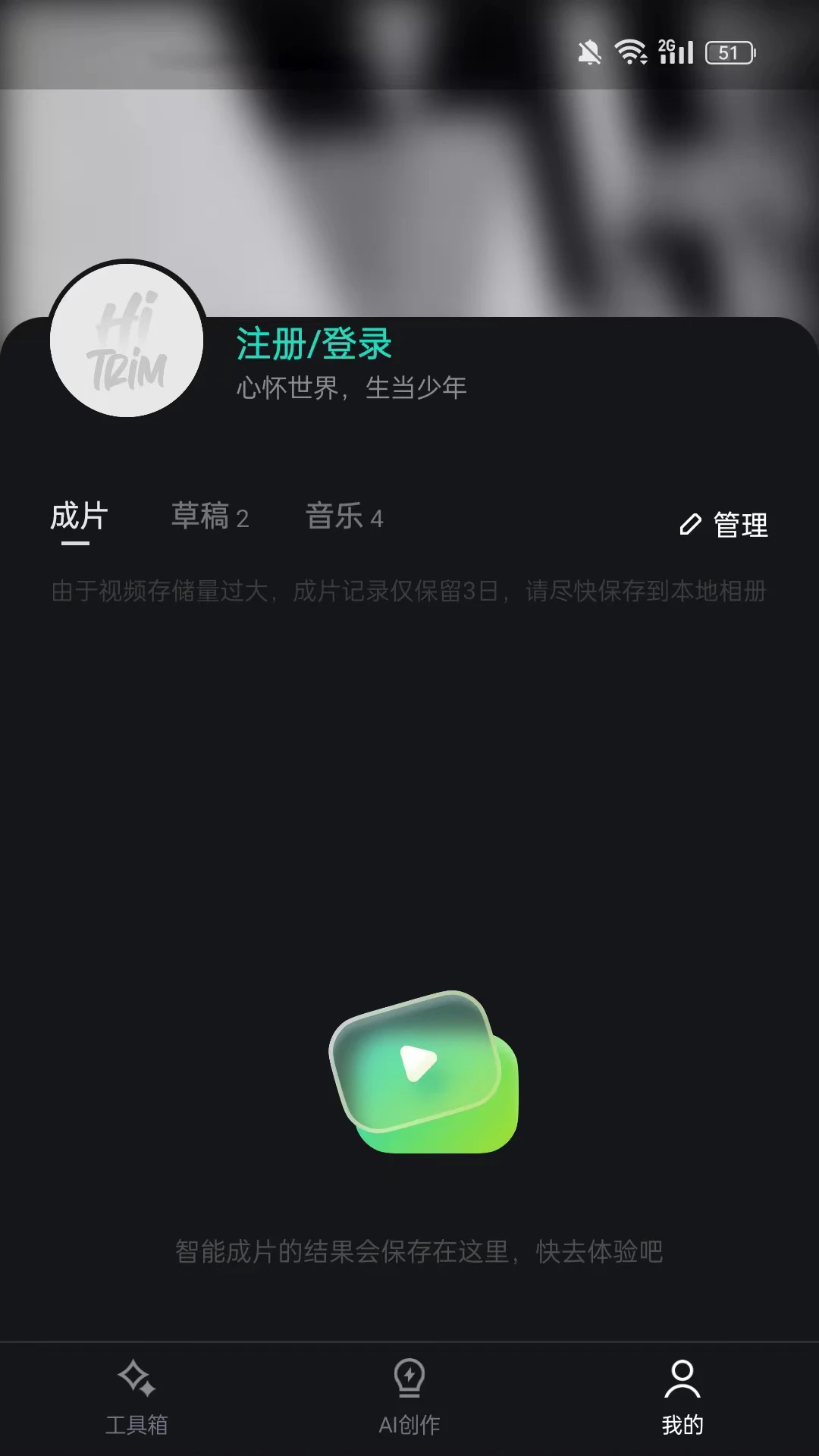Image resolution: width=819 pixels, height=1456 pixels.
Task: Click the signature text 心怀世界，生当少年
Action: (351, 388)
